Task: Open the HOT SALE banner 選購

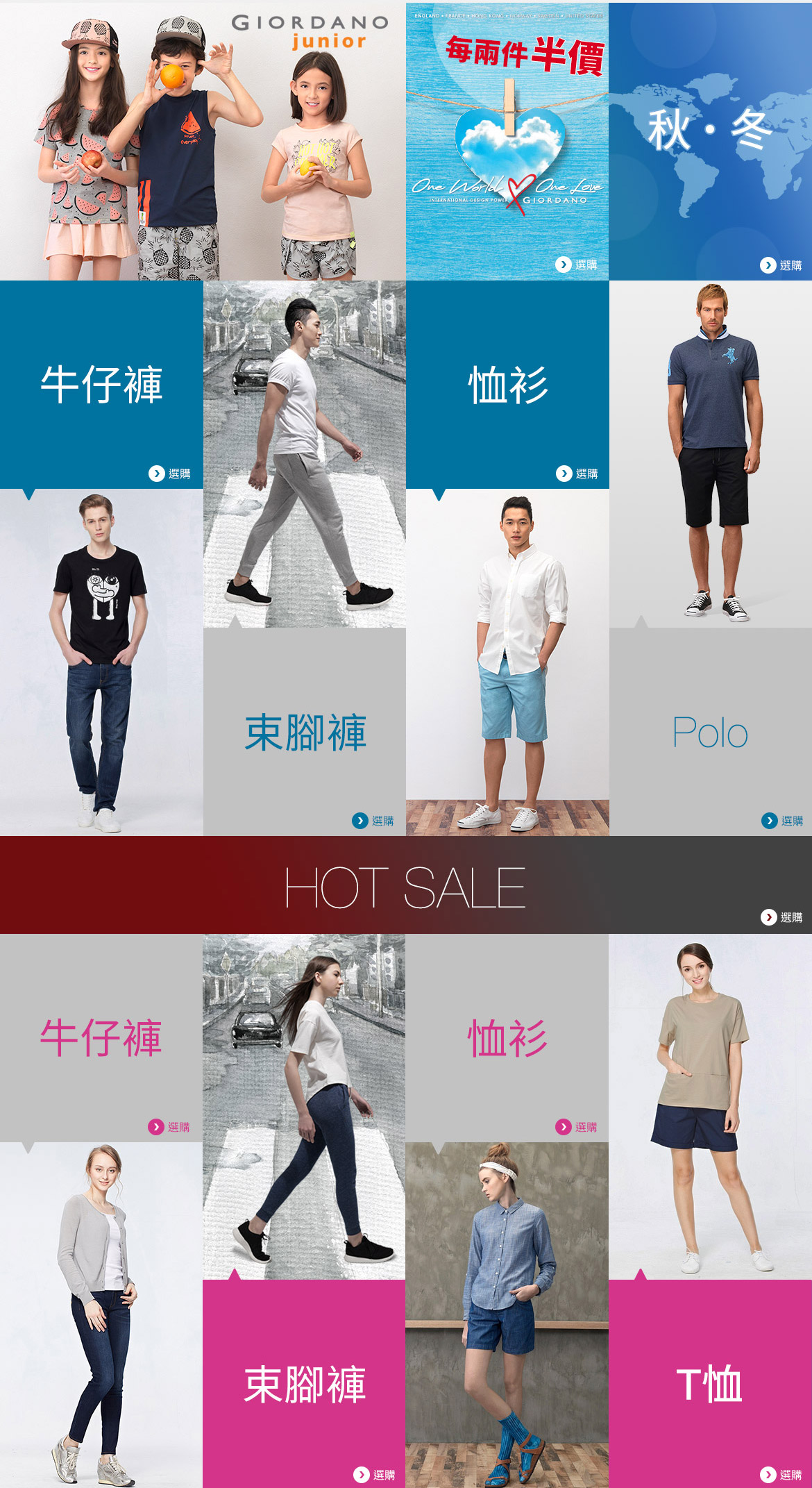Action: click(781, 917)
